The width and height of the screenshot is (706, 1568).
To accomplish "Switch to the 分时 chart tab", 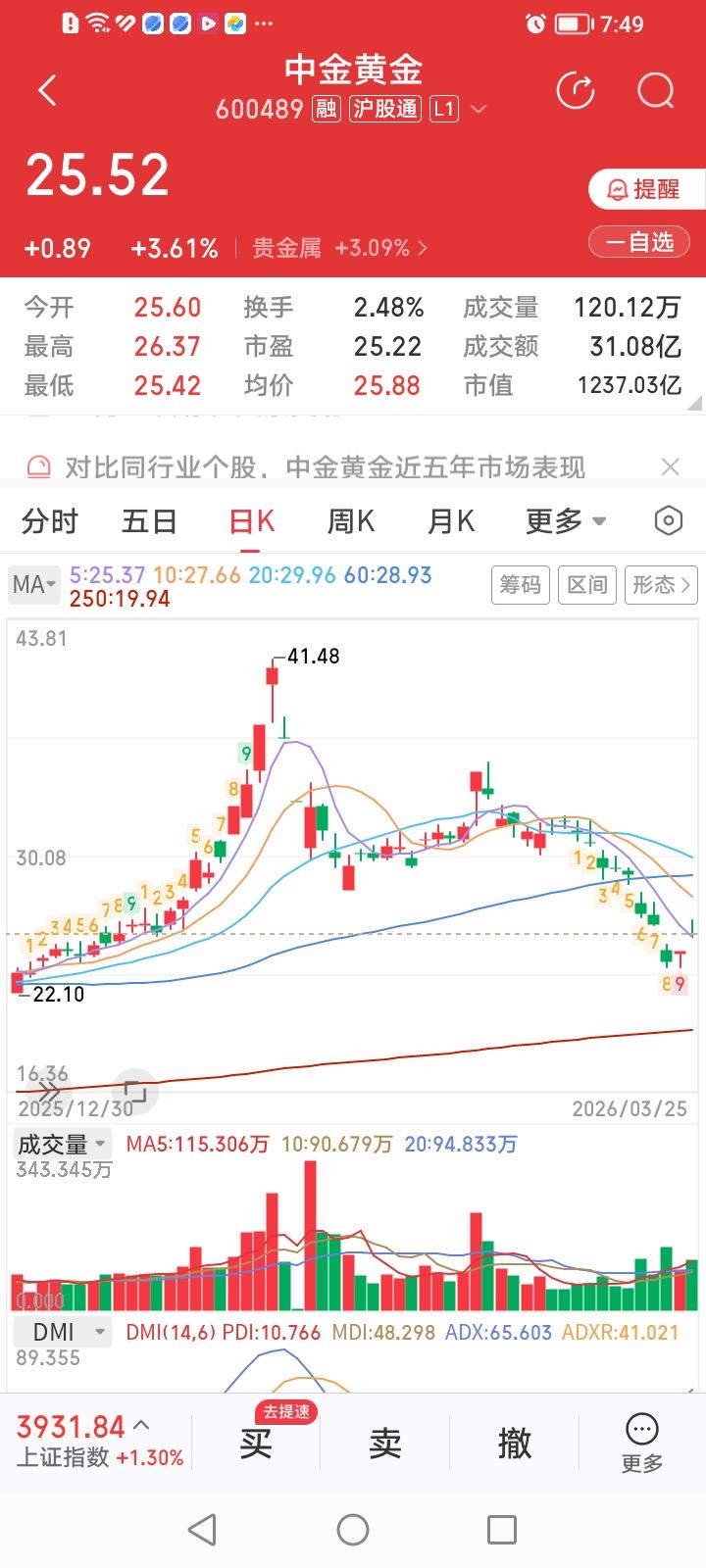I will click(49, 521).
